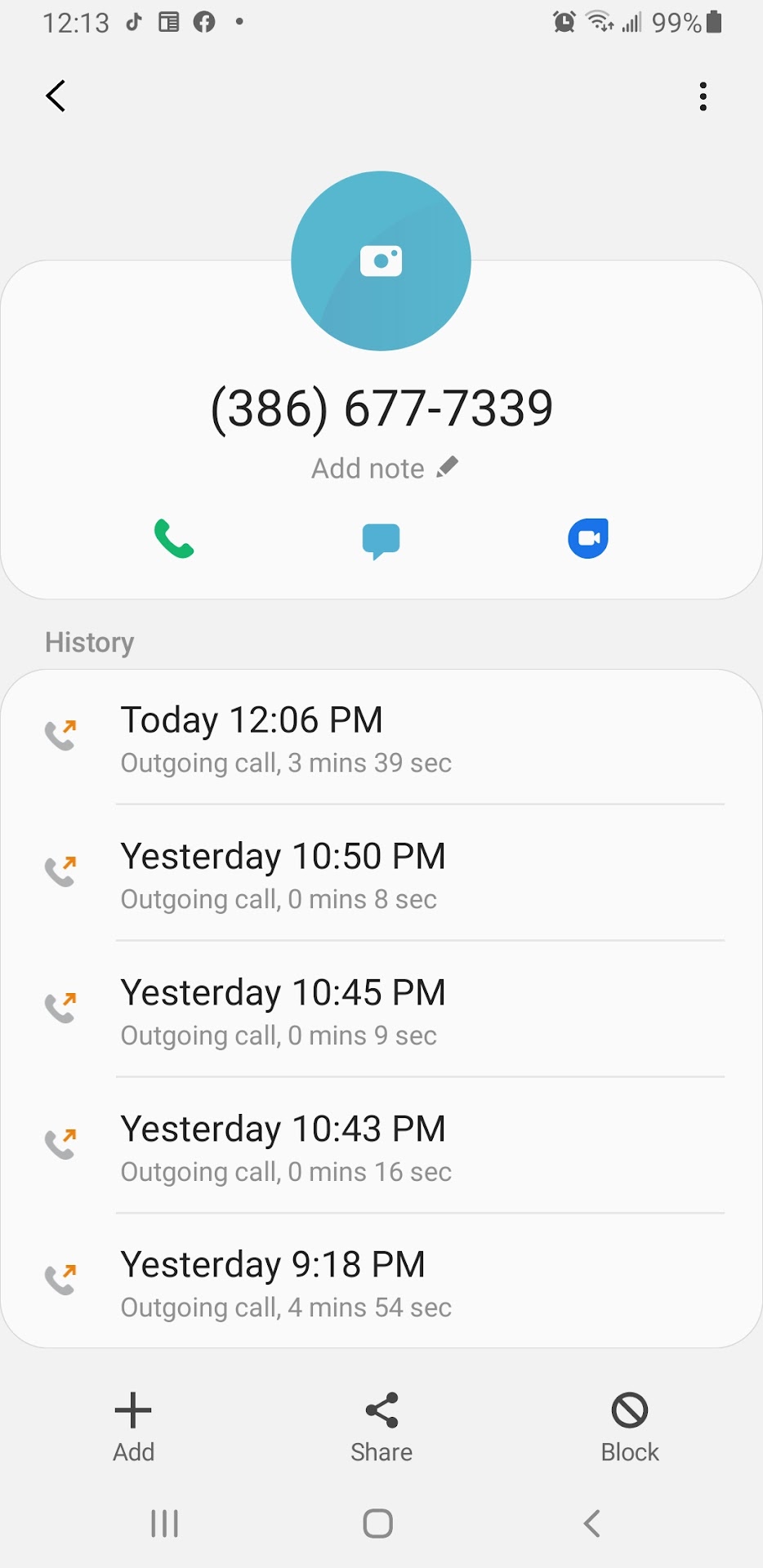763x1568 pixels.
Task: Go to the home screen
Action: pyautogui.click(x=378, y=1523)
